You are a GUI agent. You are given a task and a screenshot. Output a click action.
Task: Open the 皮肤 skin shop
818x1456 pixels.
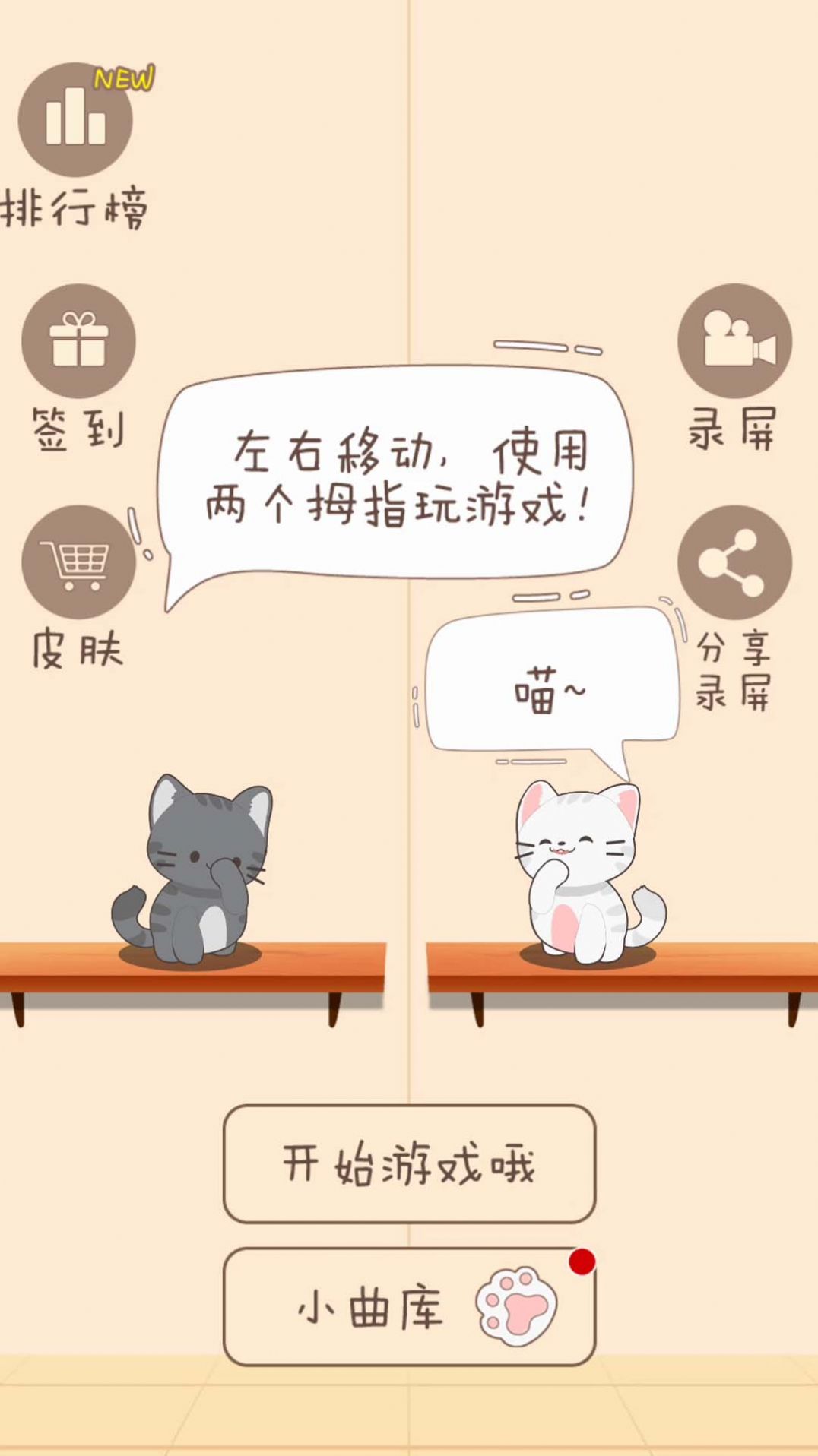(78, 563)
